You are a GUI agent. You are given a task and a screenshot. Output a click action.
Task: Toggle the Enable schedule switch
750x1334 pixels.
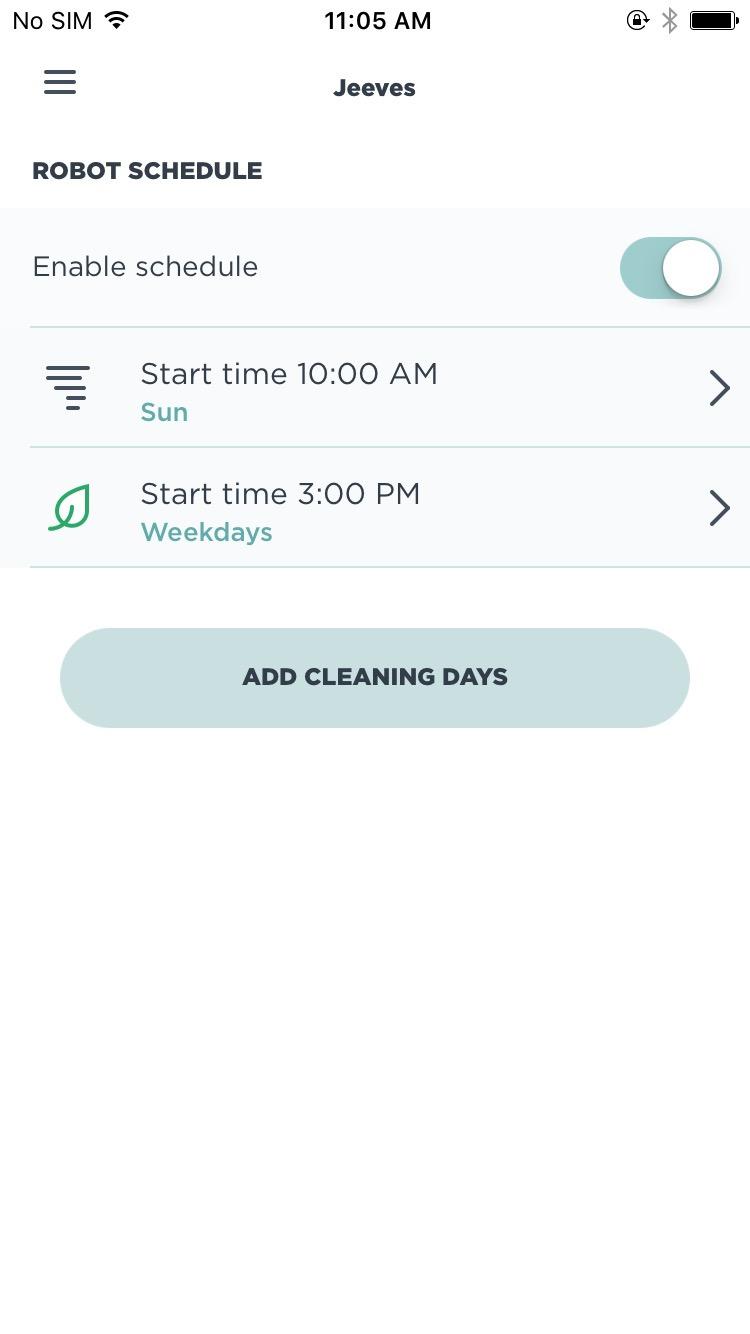click(x=670, y=268)
